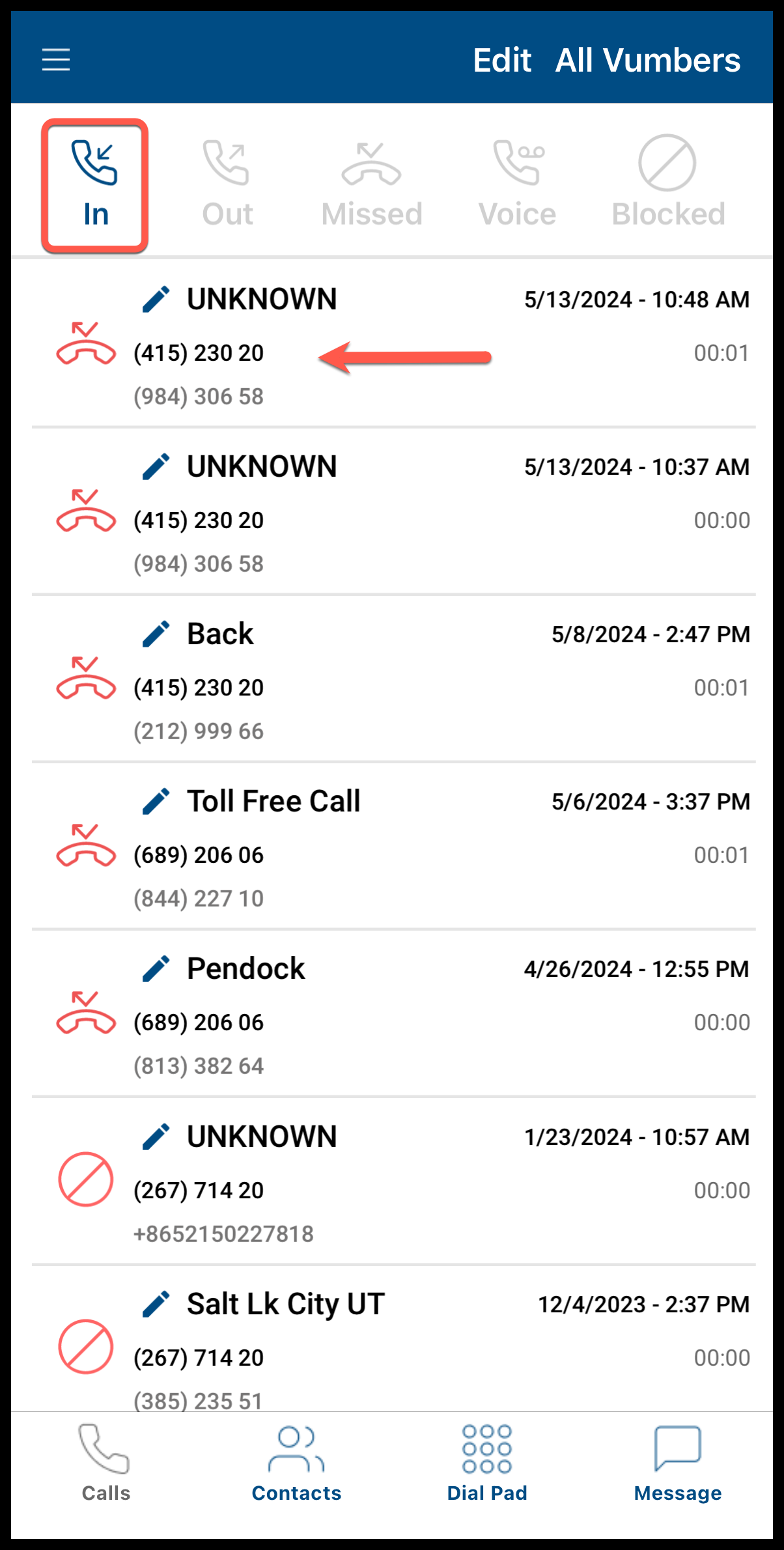Open the hamburger menu

tap(56, 60)
